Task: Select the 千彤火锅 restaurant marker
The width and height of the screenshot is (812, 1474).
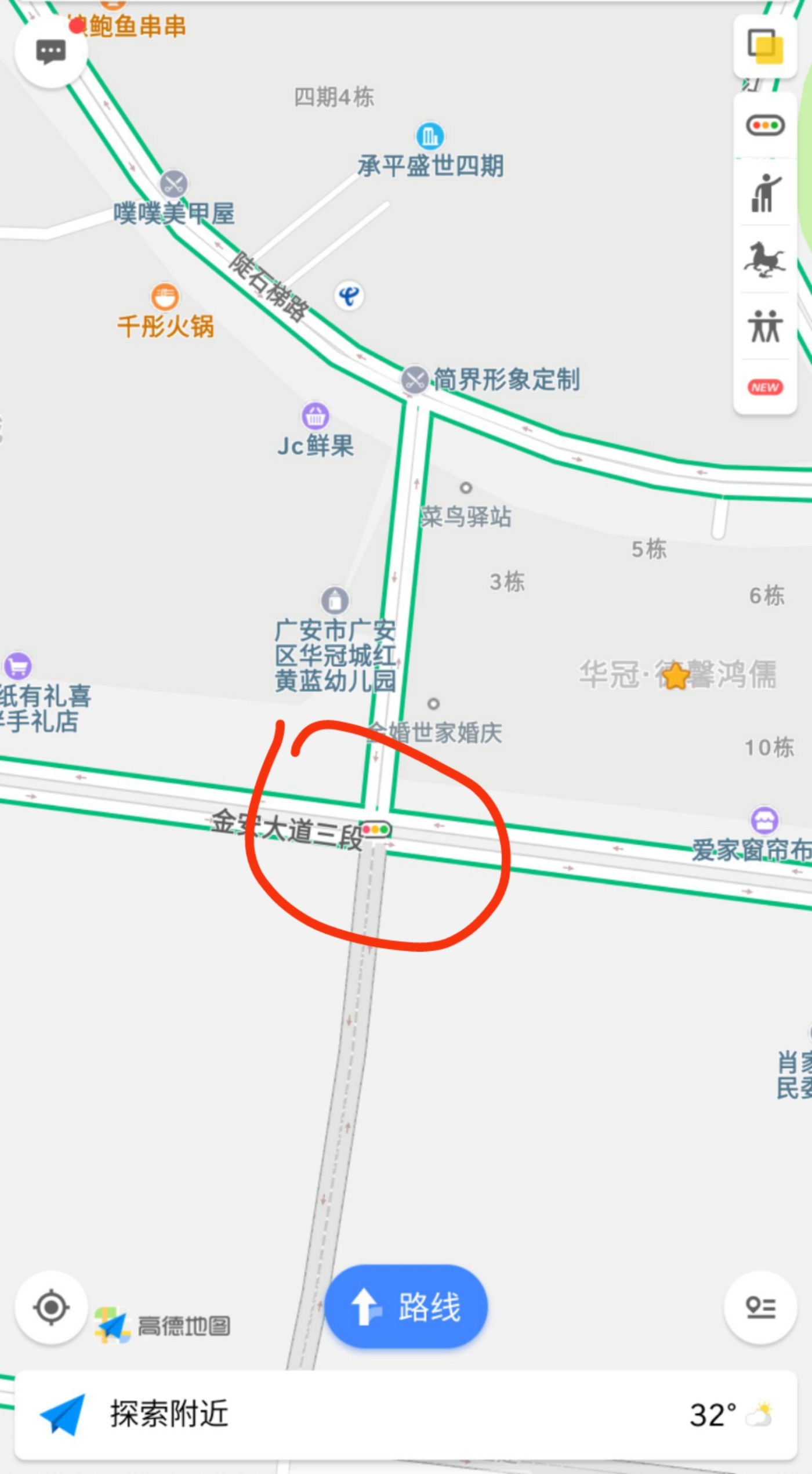Action: (x=165, y=298)
